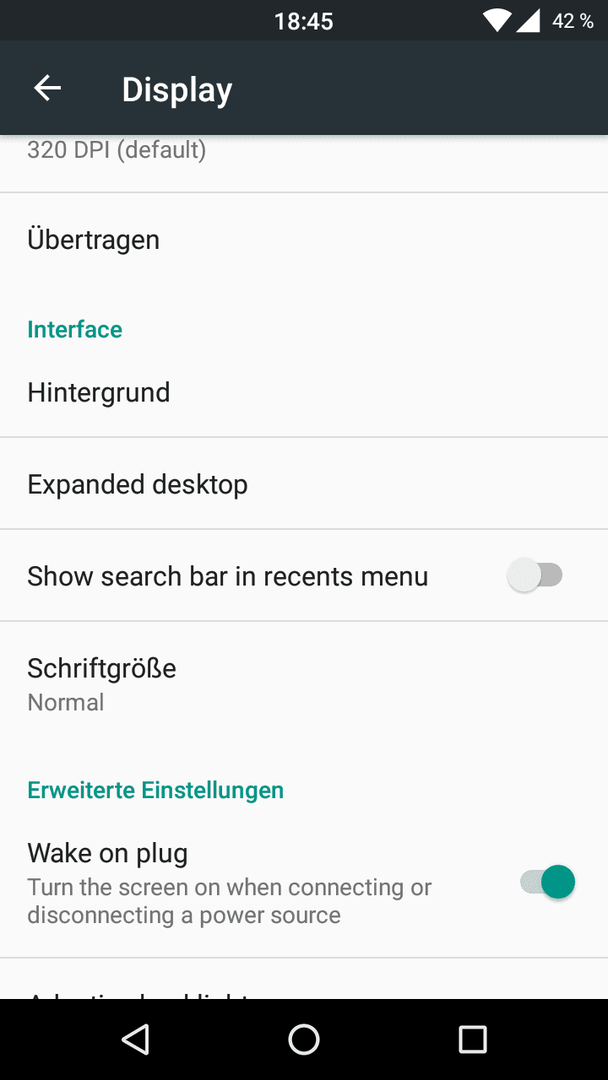The height and width of the screenshot is (1080, 608).
Task: Open Schriftgröße font size setting
Action: [x=304, y=683]
